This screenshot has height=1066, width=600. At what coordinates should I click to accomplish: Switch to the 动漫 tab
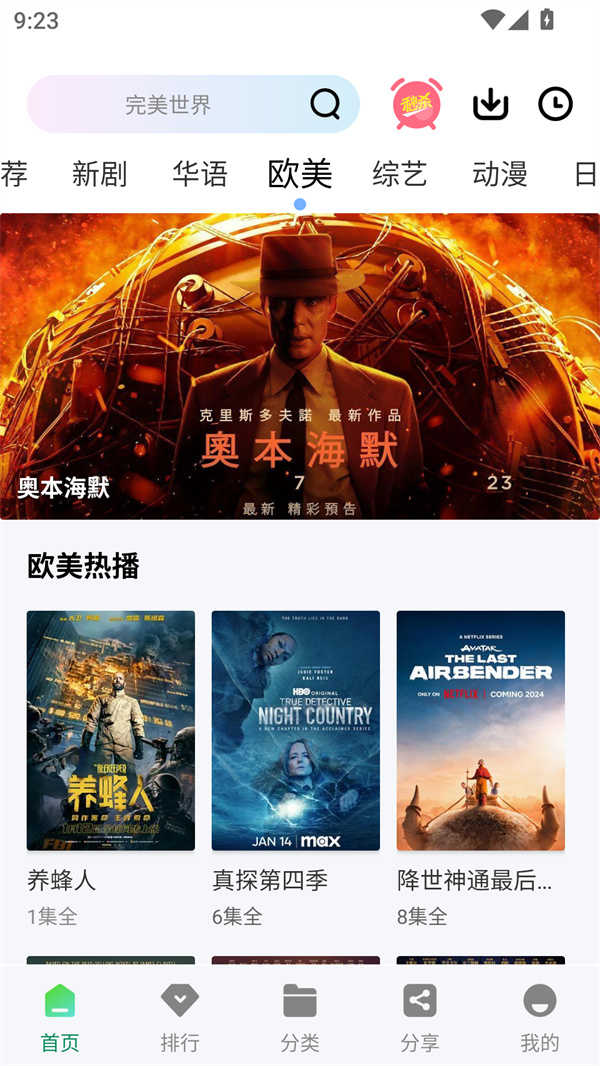pyautogui.click(x=500, y=174)
